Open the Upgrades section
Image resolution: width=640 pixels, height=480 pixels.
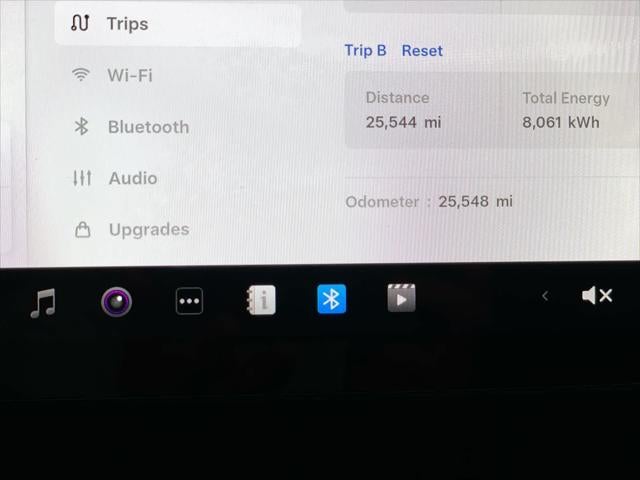point(148,229)
